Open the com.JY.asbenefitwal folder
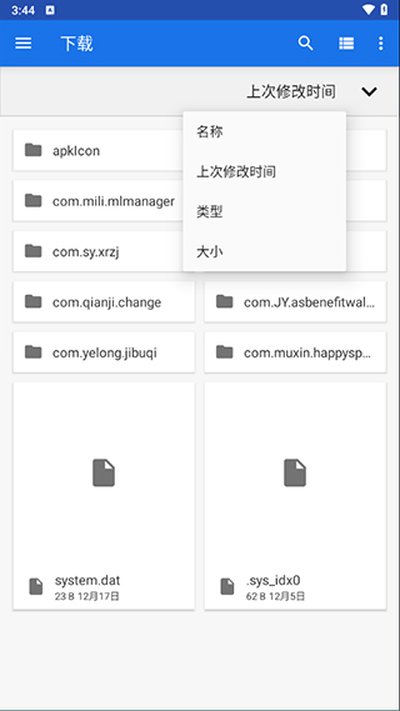The image size is (400, 711). tap(295, 302)
